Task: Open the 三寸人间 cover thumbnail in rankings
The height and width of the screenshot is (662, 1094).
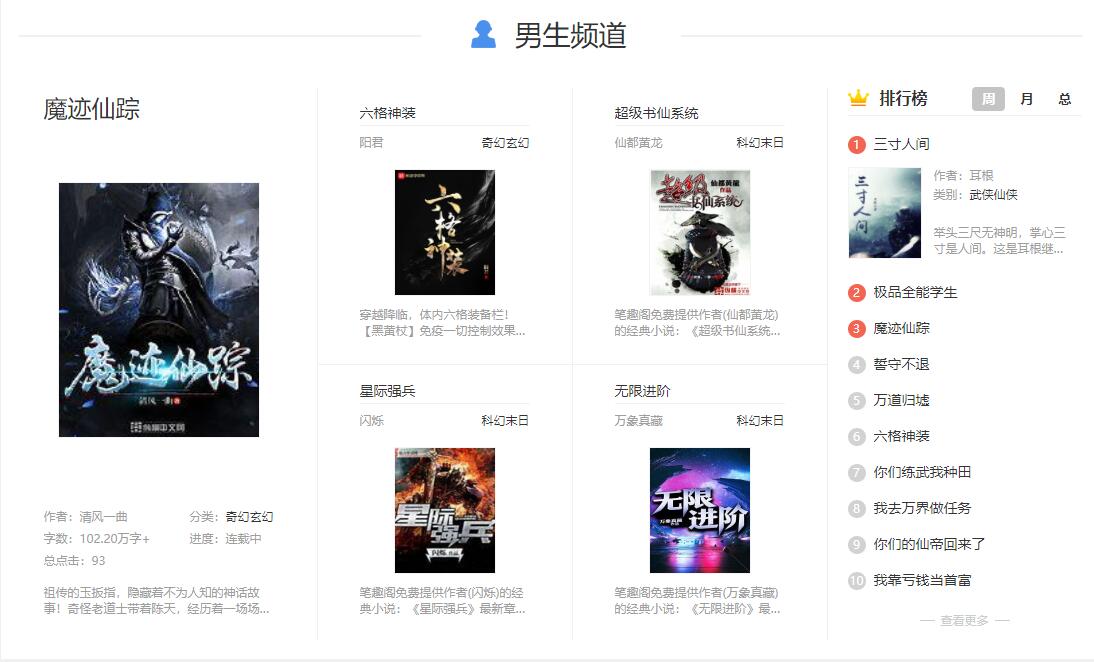Action: [884, 213]
